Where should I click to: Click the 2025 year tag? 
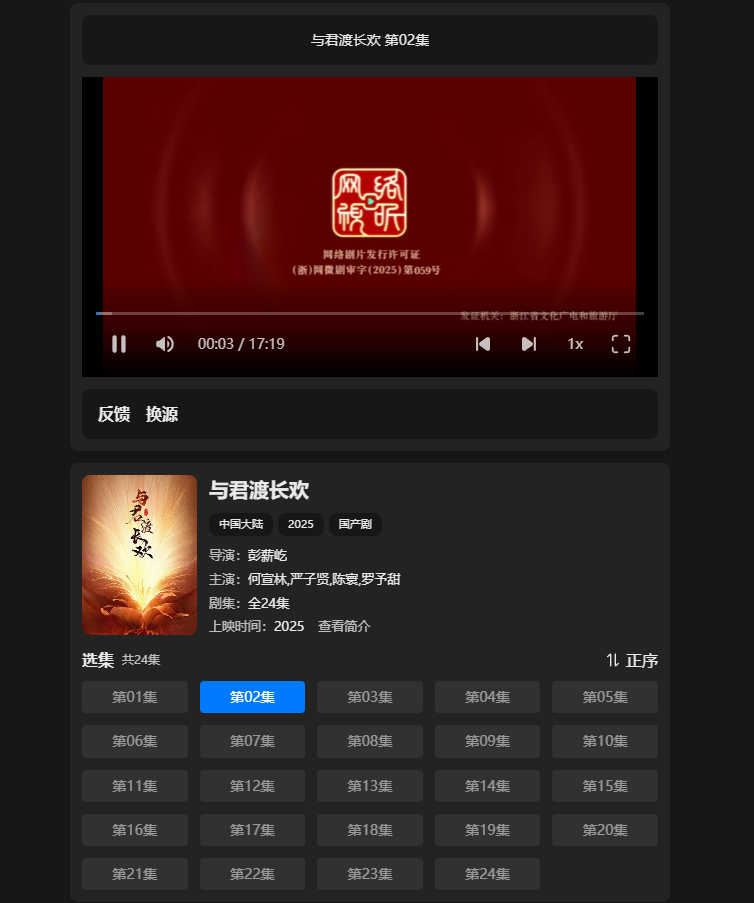click(x=300, y=524)
